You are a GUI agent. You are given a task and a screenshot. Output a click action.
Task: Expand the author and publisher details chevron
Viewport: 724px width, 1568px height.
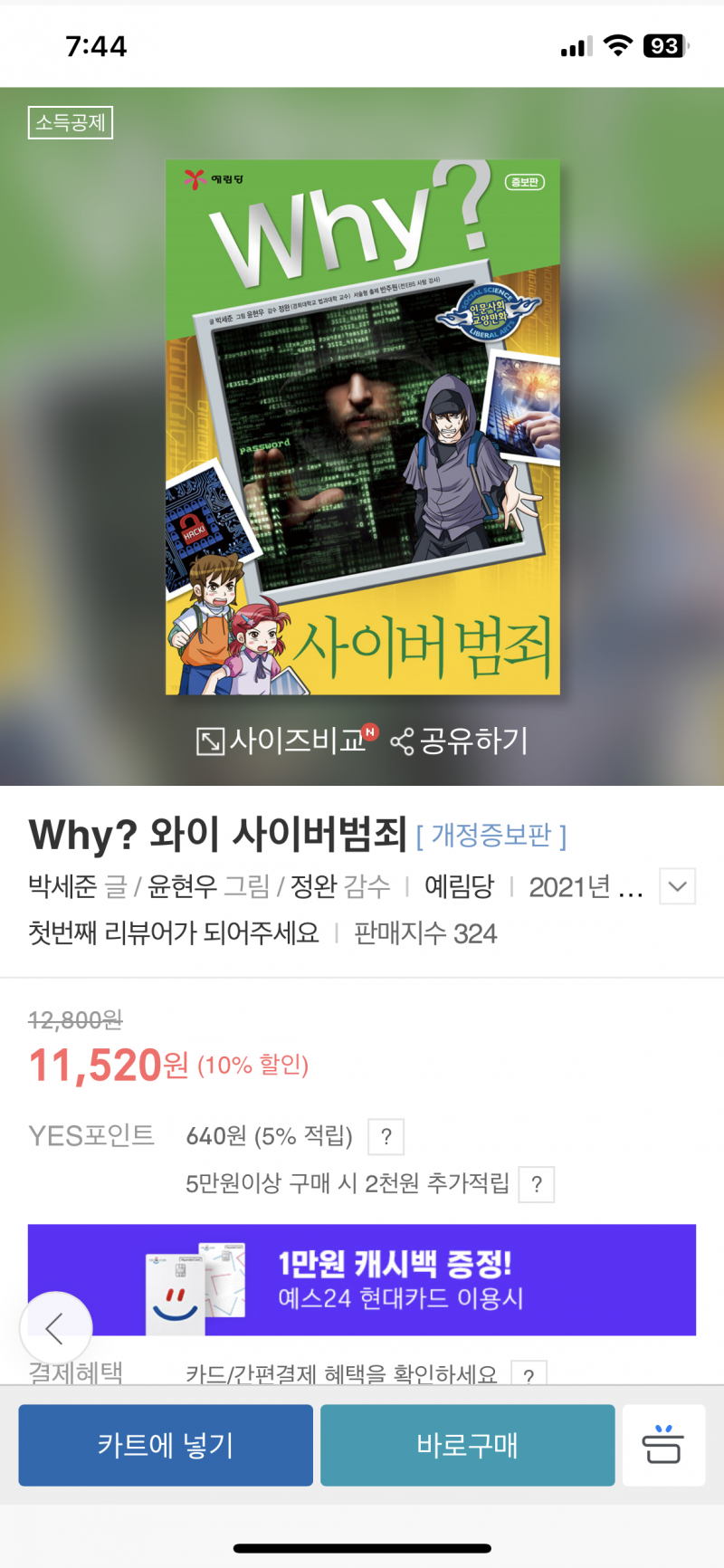pos(677,886)
